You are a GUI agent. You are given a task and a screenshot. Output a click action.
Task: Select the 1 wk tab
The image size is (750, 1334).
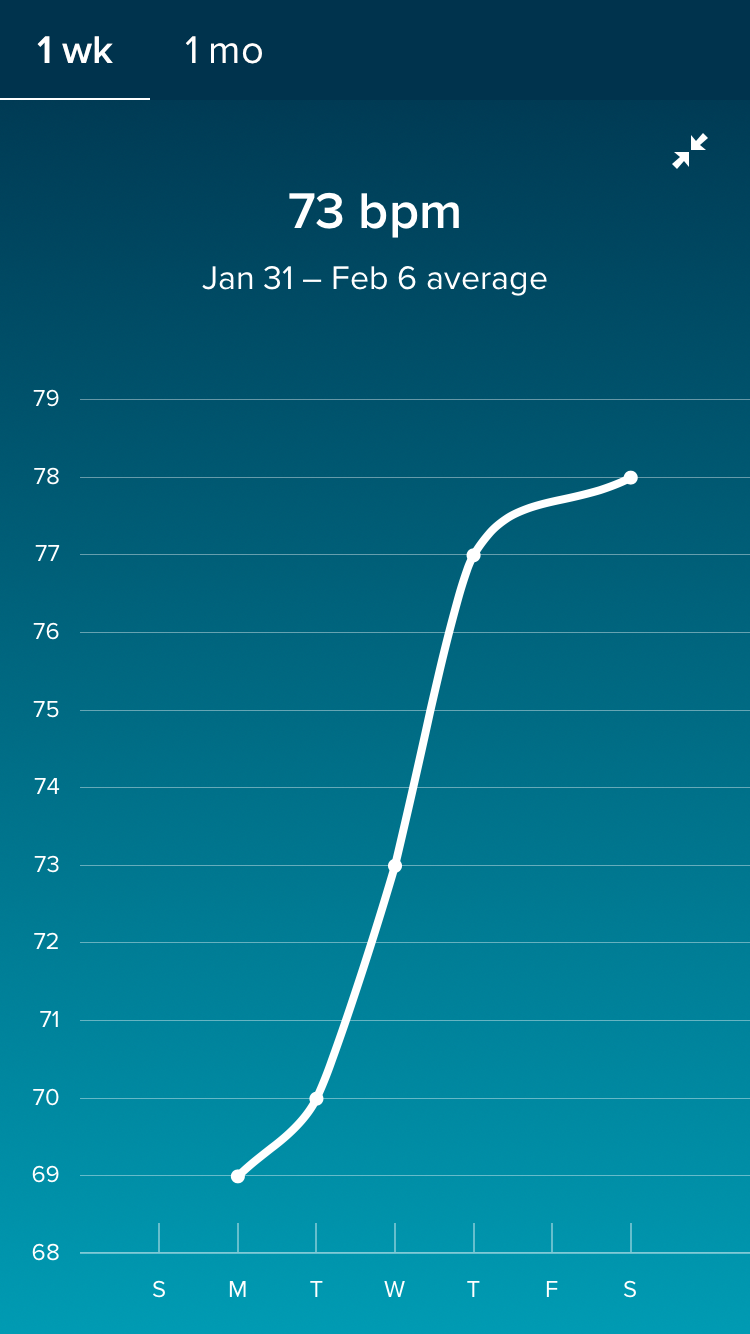(75, 50)
